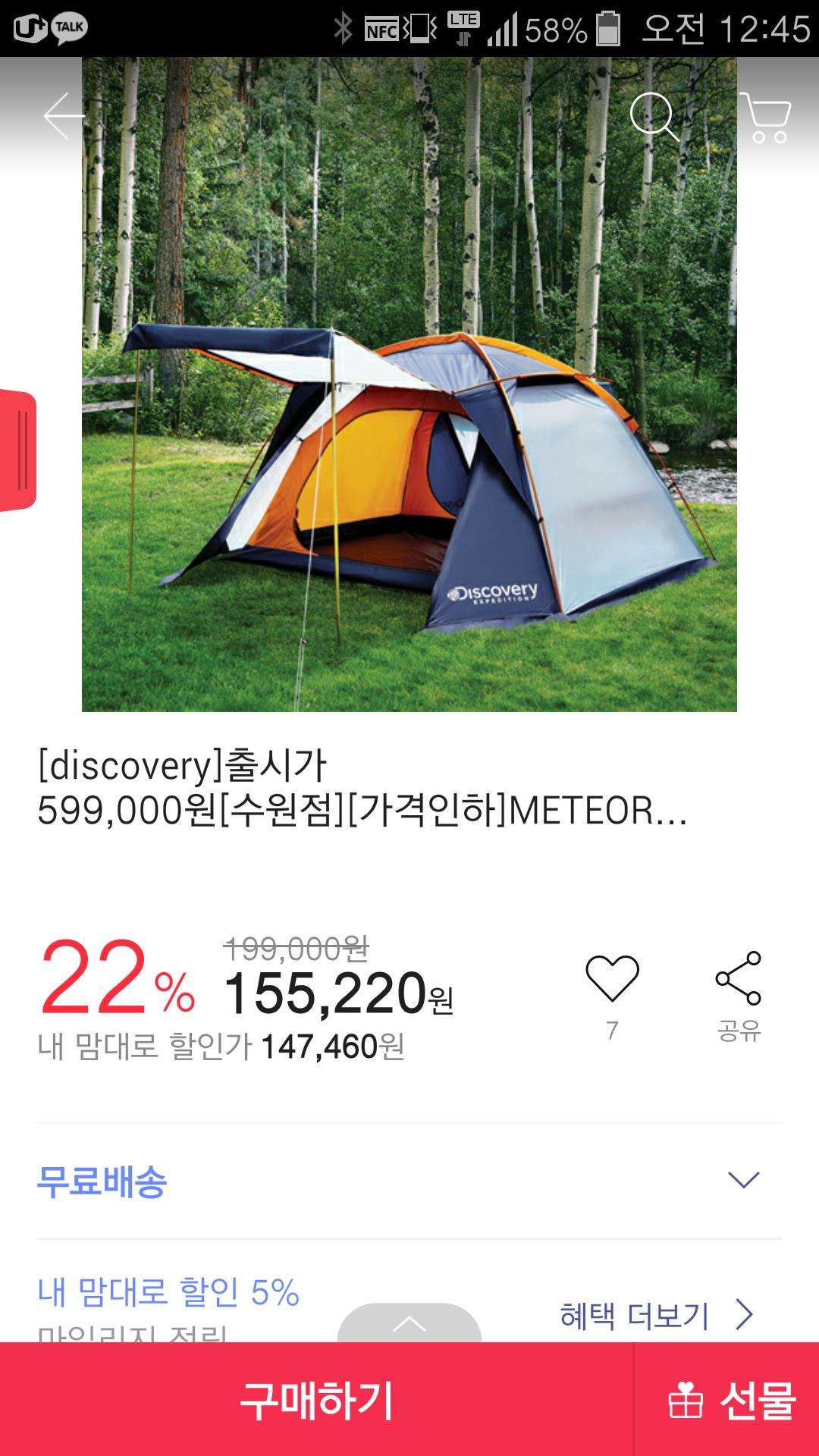Viewport: 819px width, 1456px height.
Task: Open the red side handle tab
Action: coord(18,450)
